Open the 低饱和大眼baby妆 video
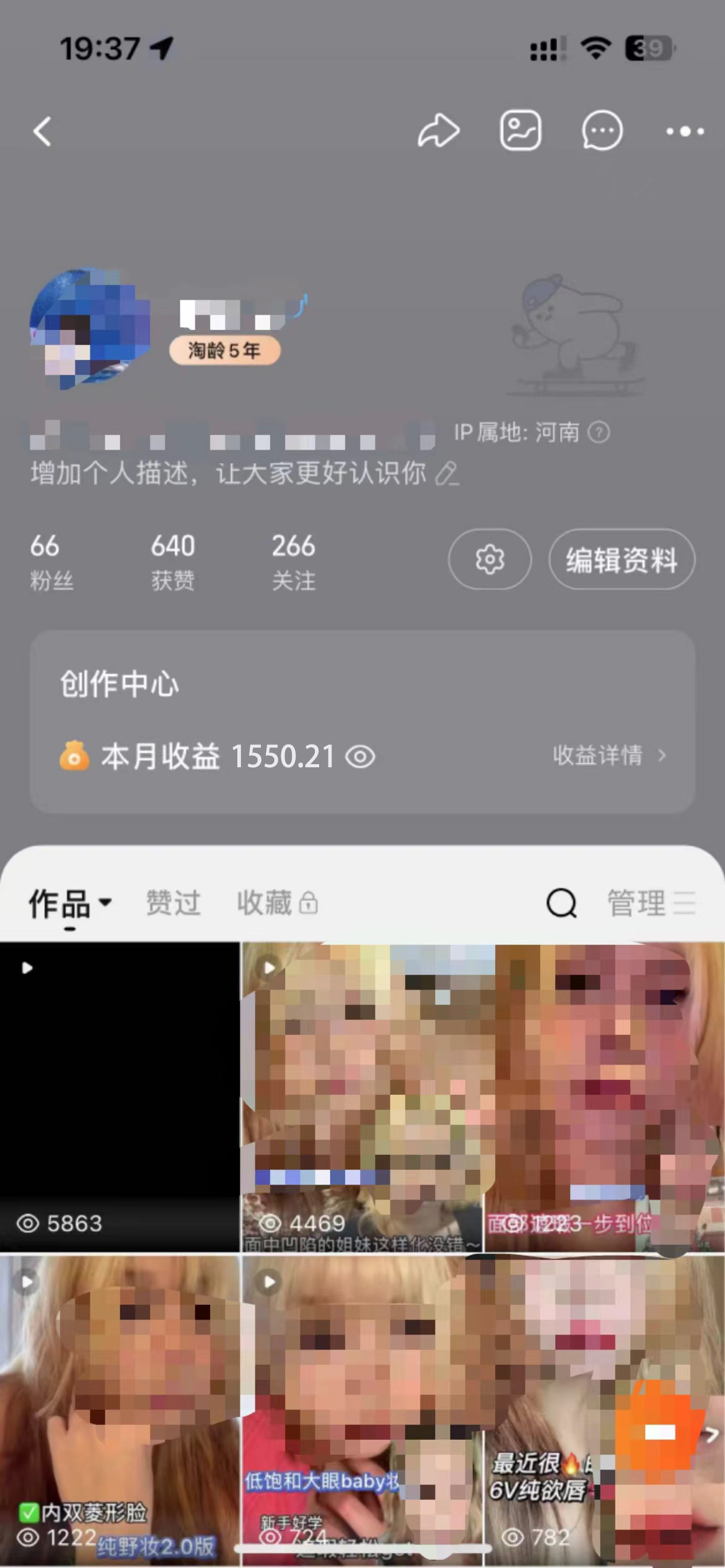The height and width of the screenshot is (1568, 725). [x=362, y=1409]
